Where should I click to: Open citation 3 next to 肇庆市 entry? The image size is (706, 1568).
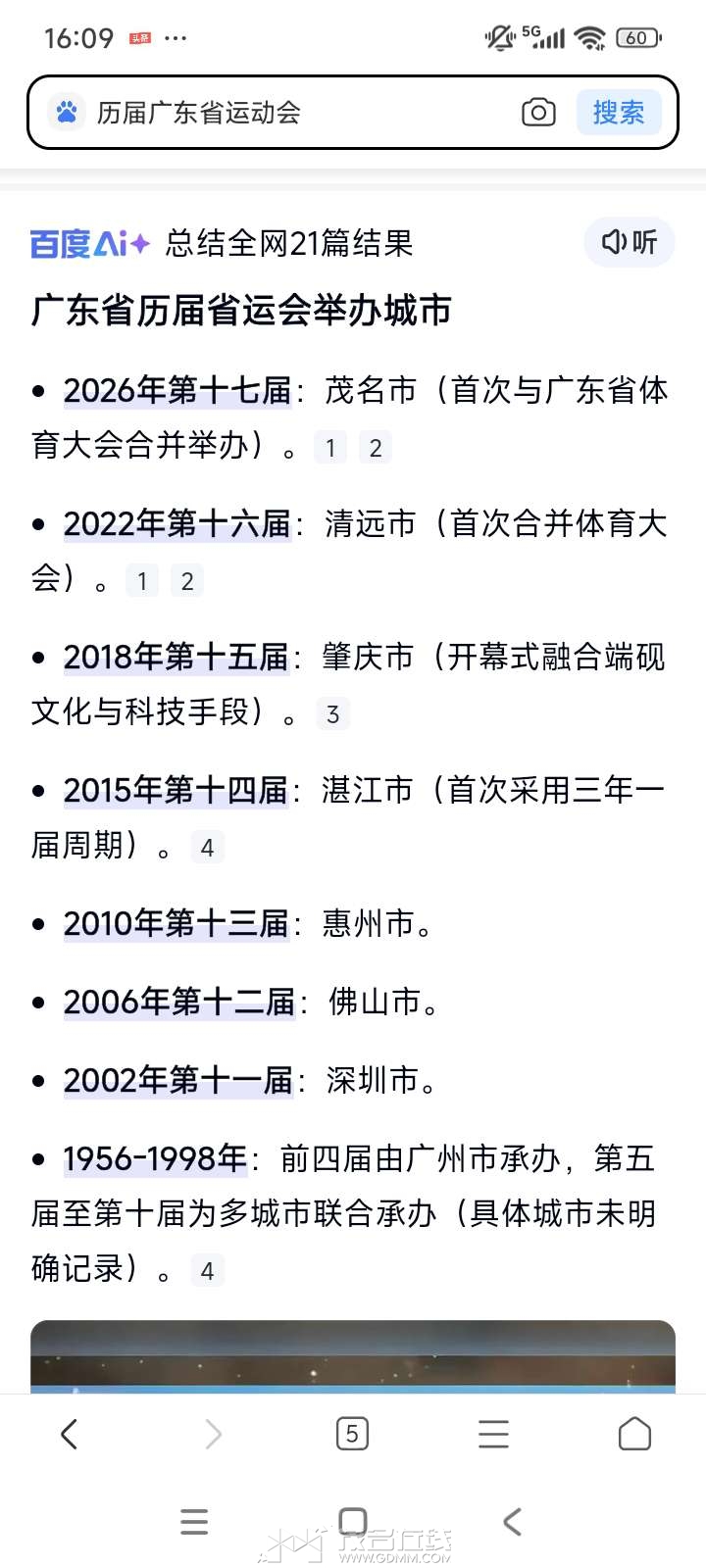333,714
